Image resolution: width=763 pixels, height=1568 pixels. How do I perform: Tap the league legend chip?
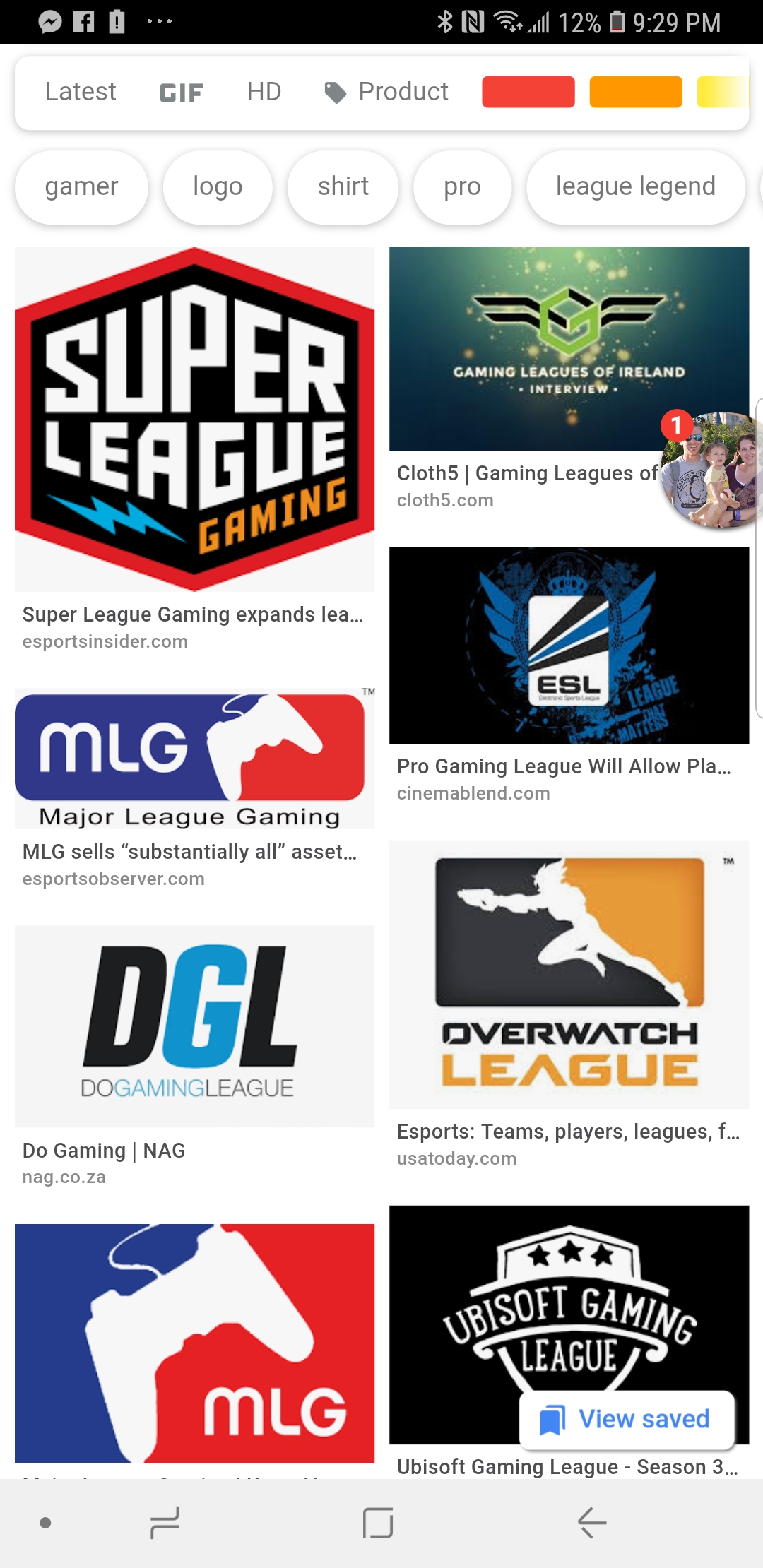635,186
